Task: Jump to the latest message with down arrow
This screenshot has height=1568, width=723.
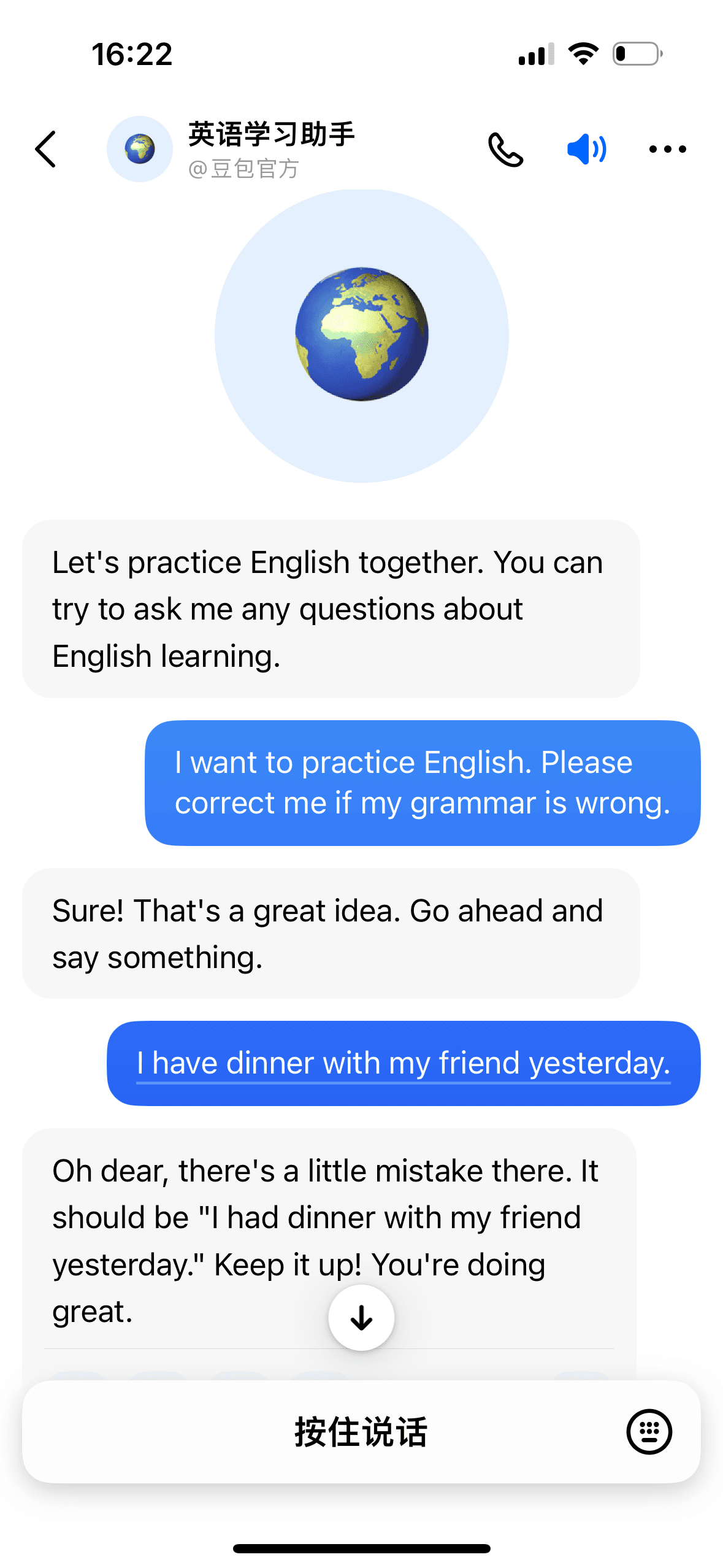Action: (x=361, y=1317)
